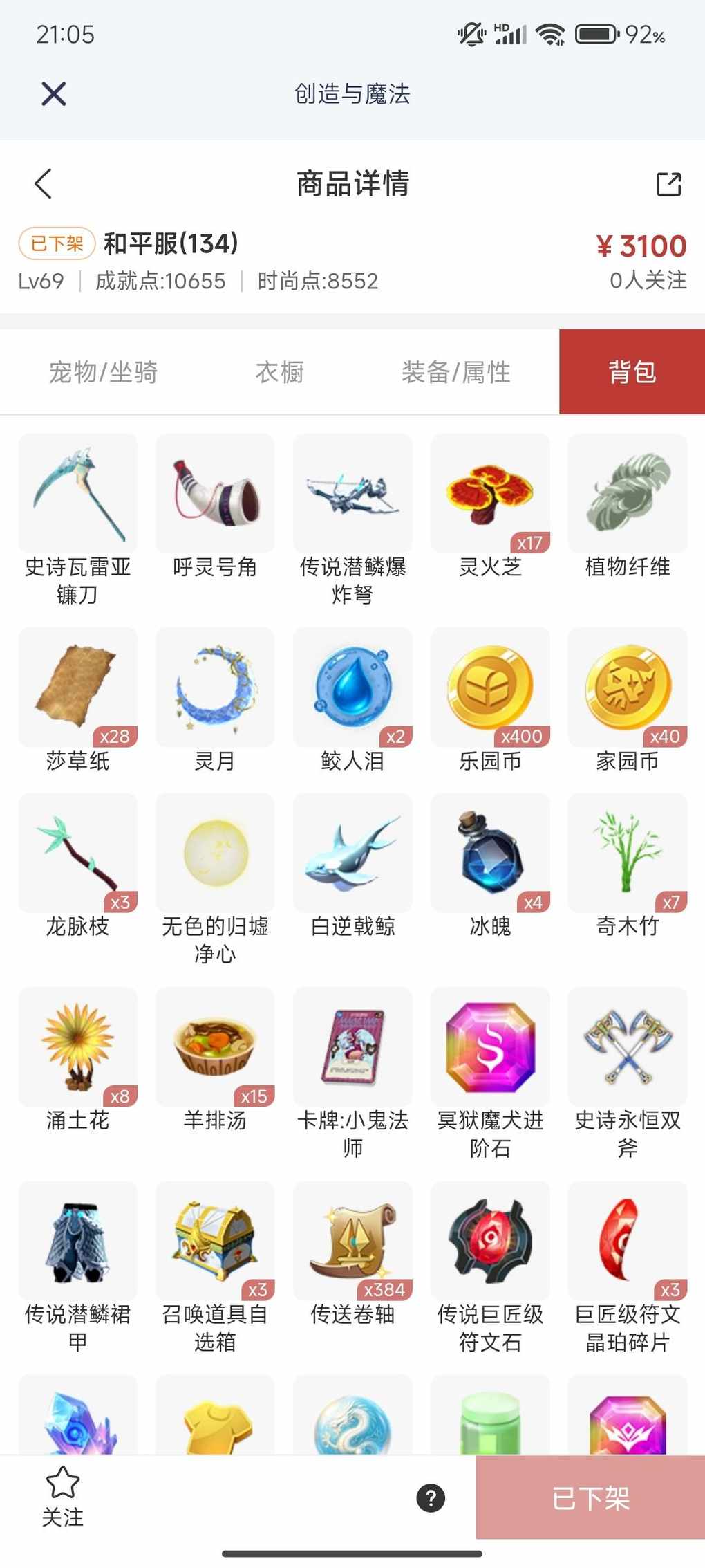Open the help question mark

[x=431, y=1498]
